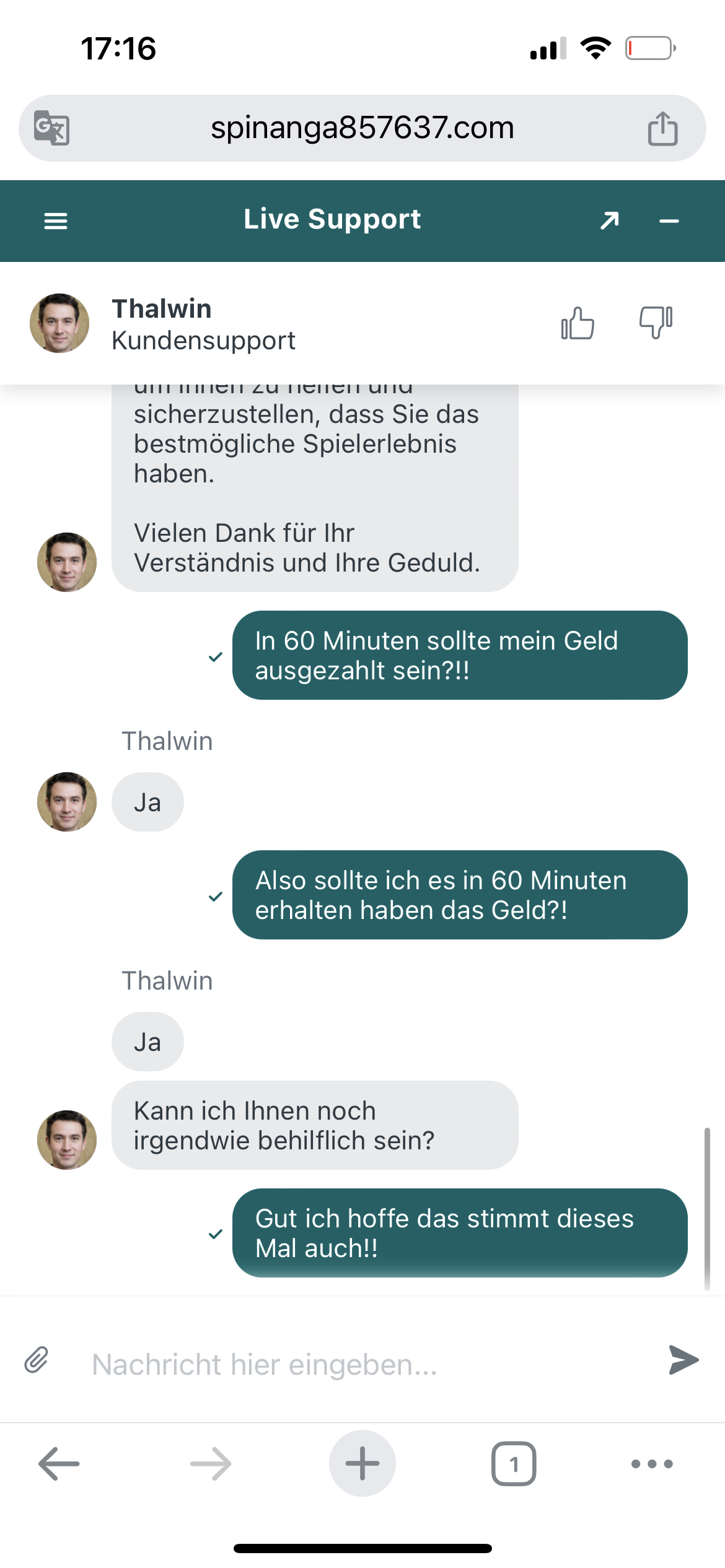Rate Thalwin with thumbs down
The height and width of the screenshot is (1568, 725).
coord(656,323)
